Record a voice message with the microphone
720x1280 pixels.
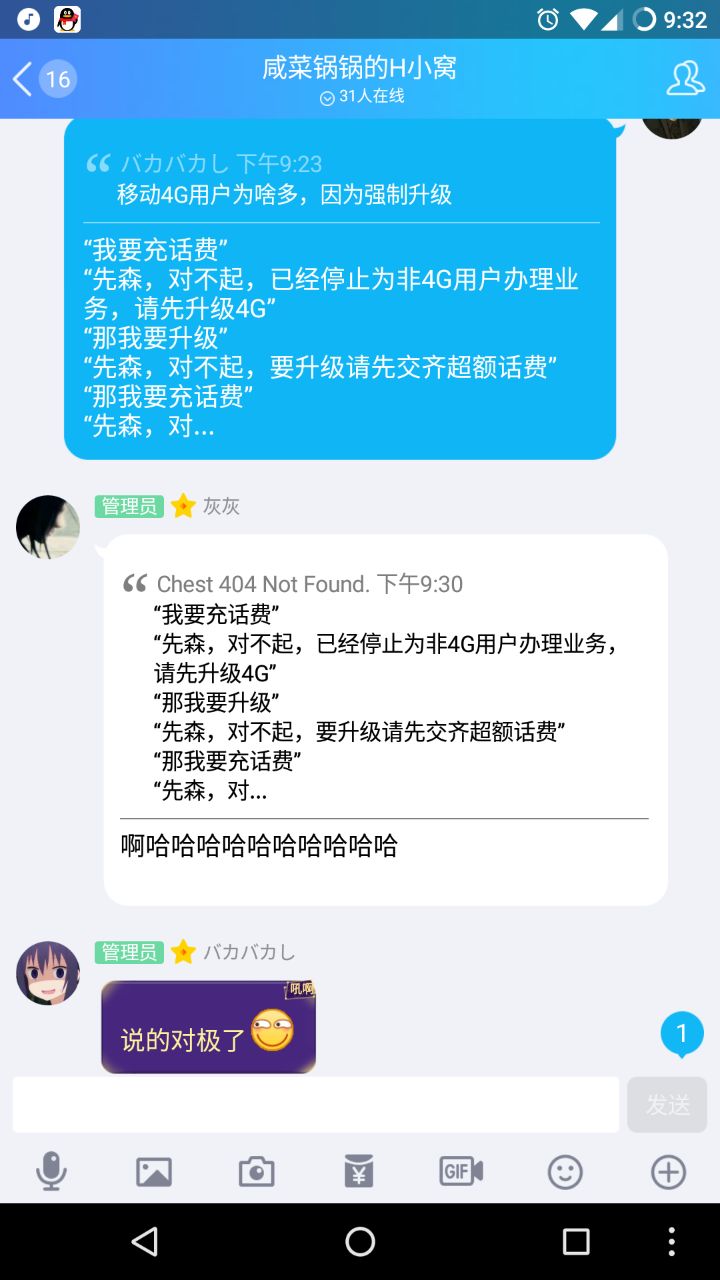coord(51,1171)
